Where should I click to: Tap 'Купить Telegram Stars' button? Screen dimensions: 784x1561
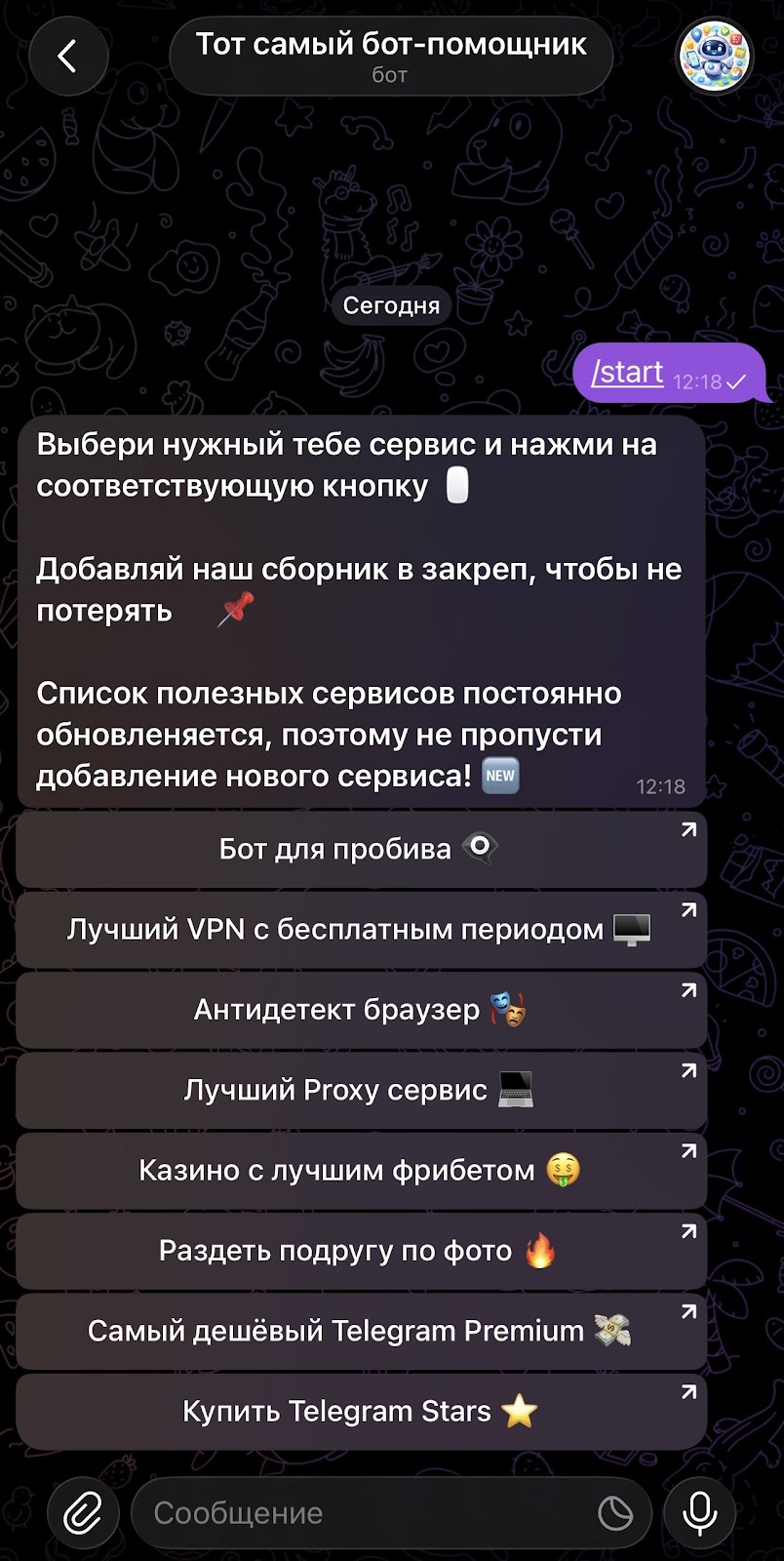click(x=361, y=1411)
